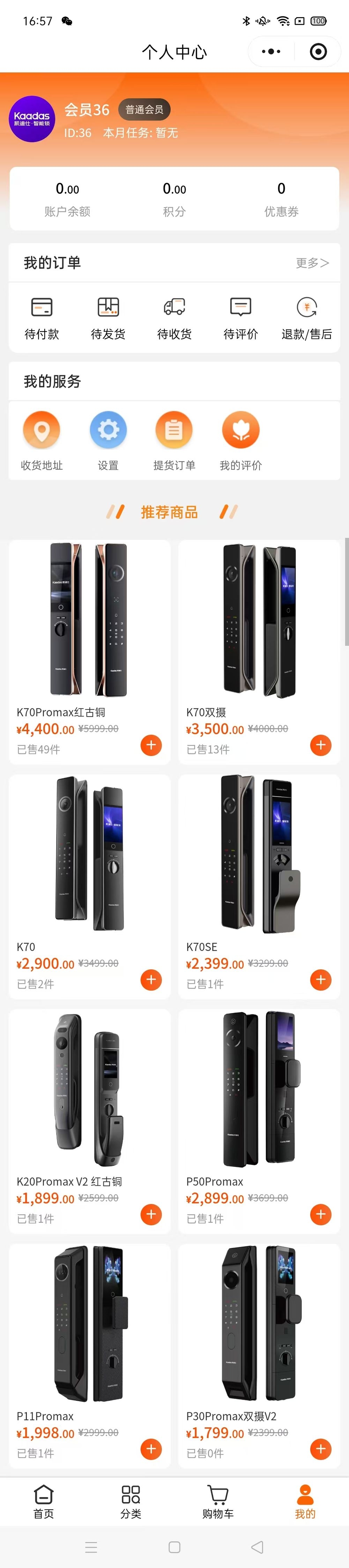The width and height of the screenshot is (349, 1568).
Task: Switch to the 分类 categories tab
Action: coord(131,1502)
